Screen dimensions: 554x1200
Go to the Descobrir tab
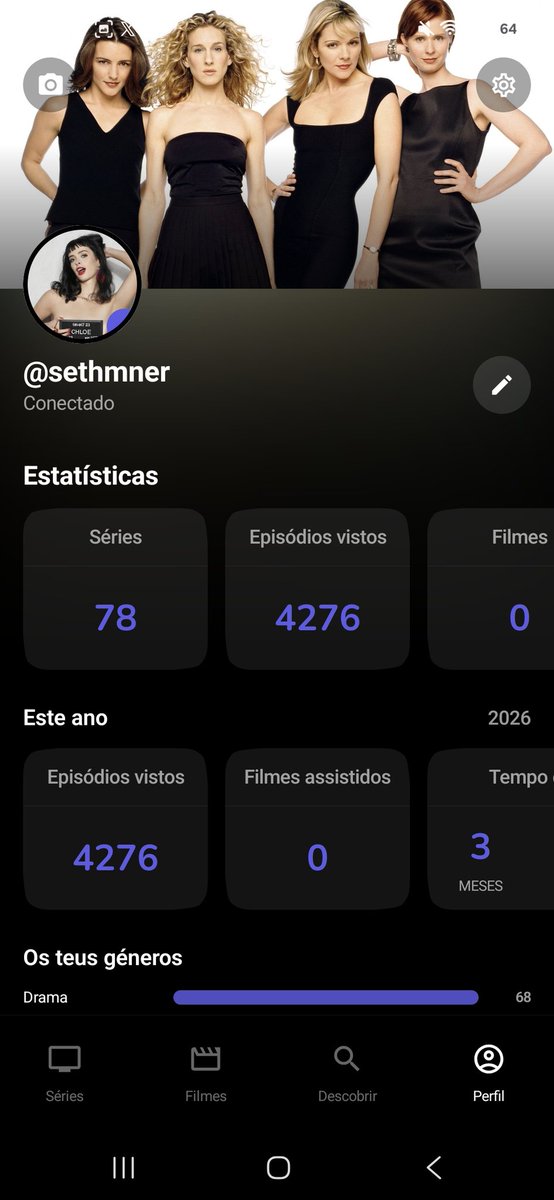coord(347,1073)
